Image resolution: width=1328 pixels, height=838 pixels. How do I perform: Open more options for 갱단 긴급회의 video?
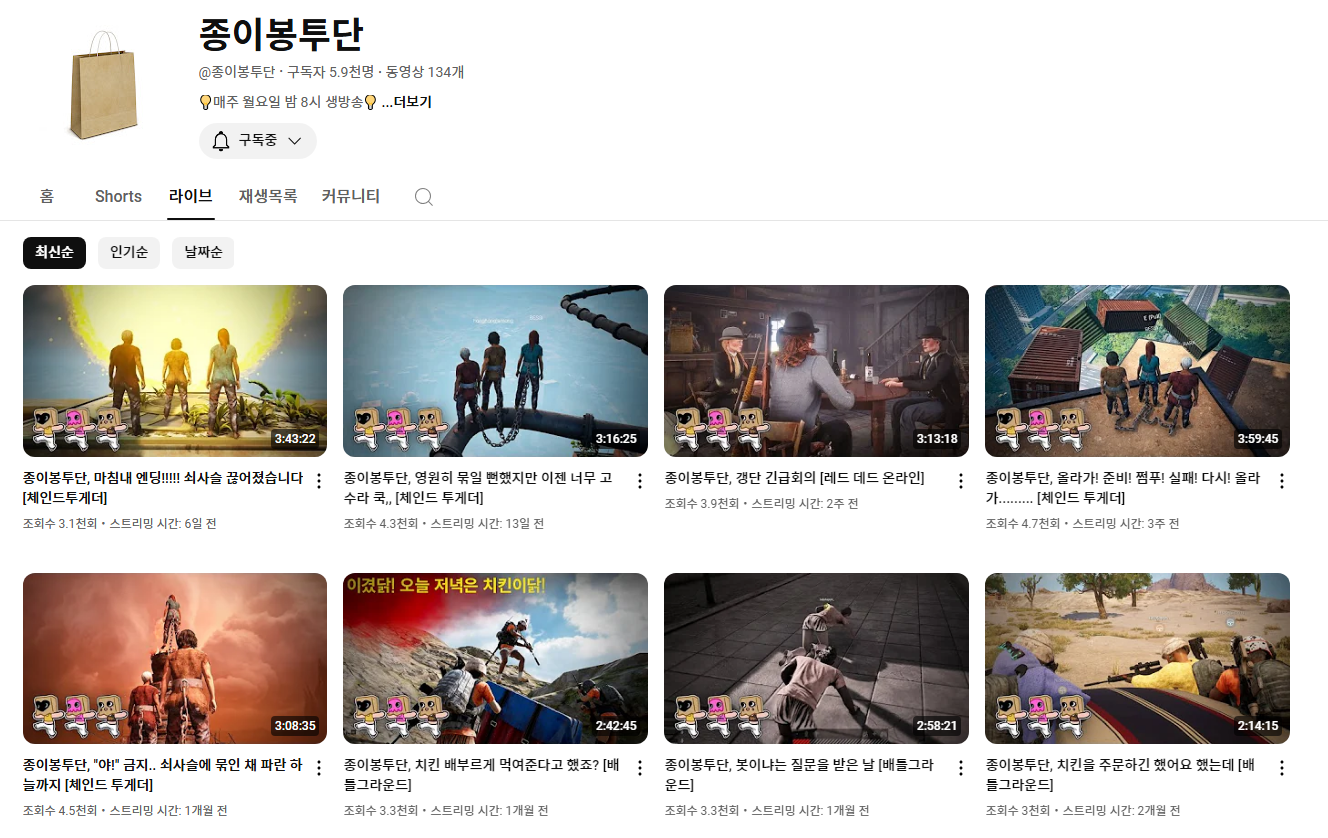(961, 481)
